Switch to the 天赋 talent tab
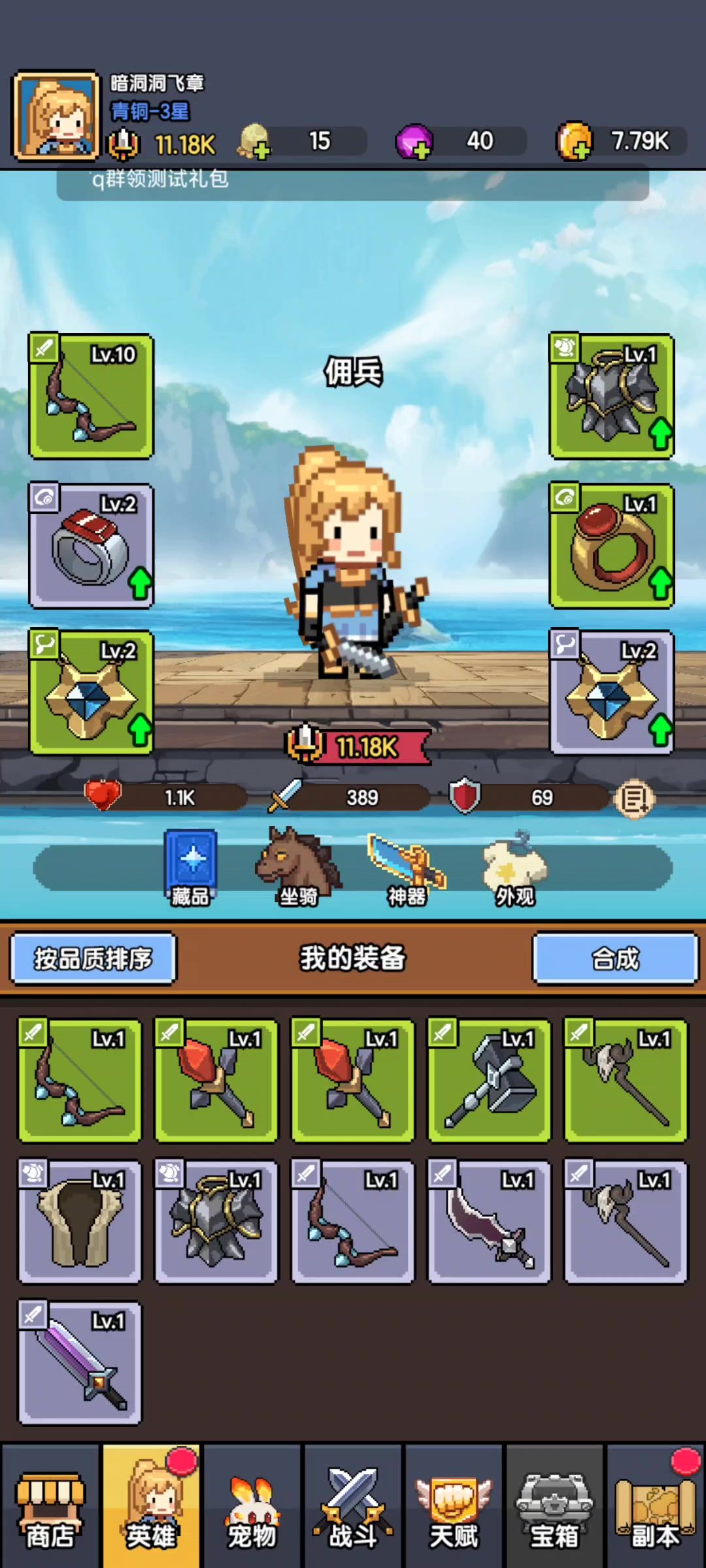 [454, 1509]
